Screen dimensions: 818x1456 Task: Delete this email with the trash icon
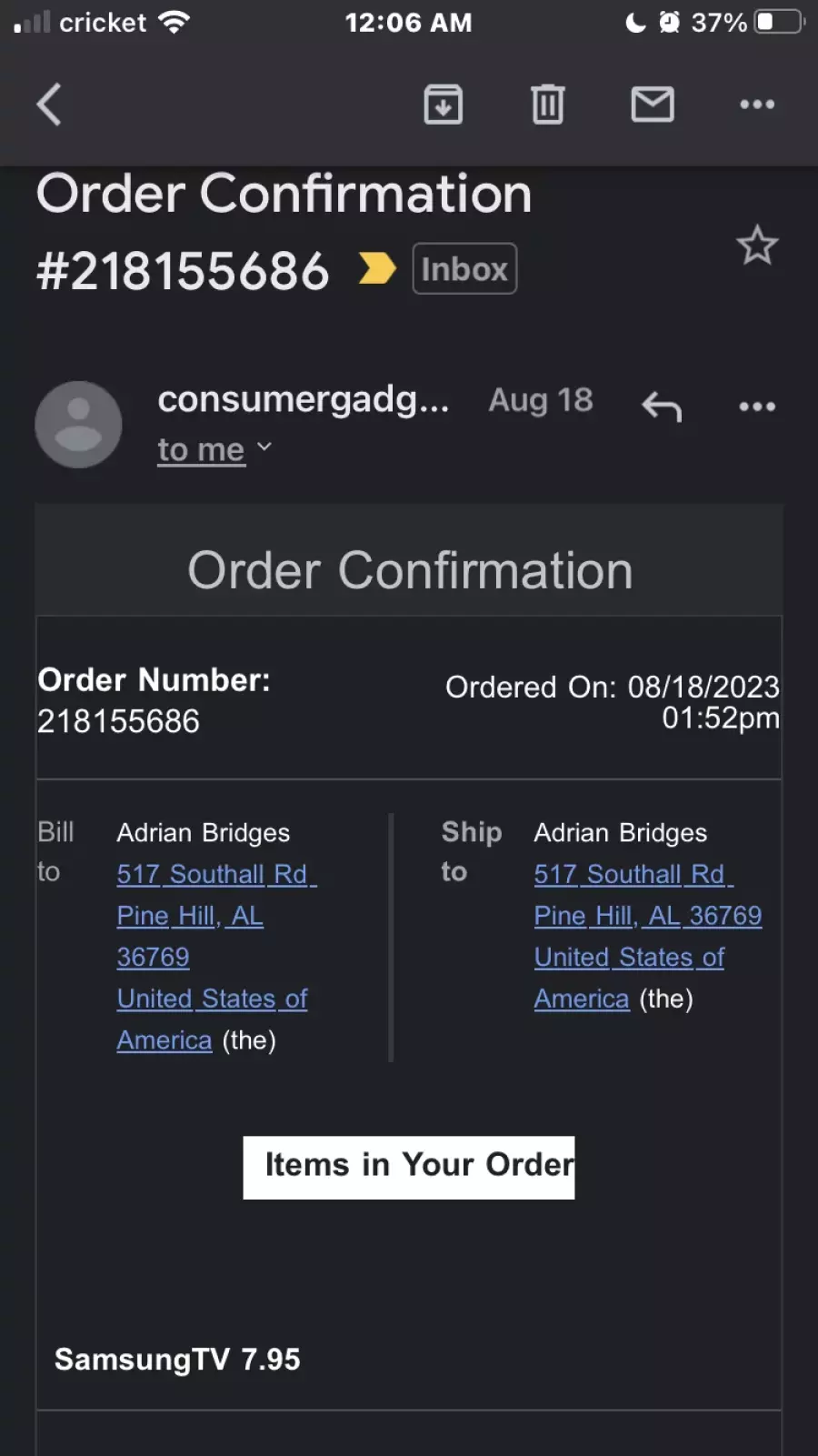click(547, 104)
